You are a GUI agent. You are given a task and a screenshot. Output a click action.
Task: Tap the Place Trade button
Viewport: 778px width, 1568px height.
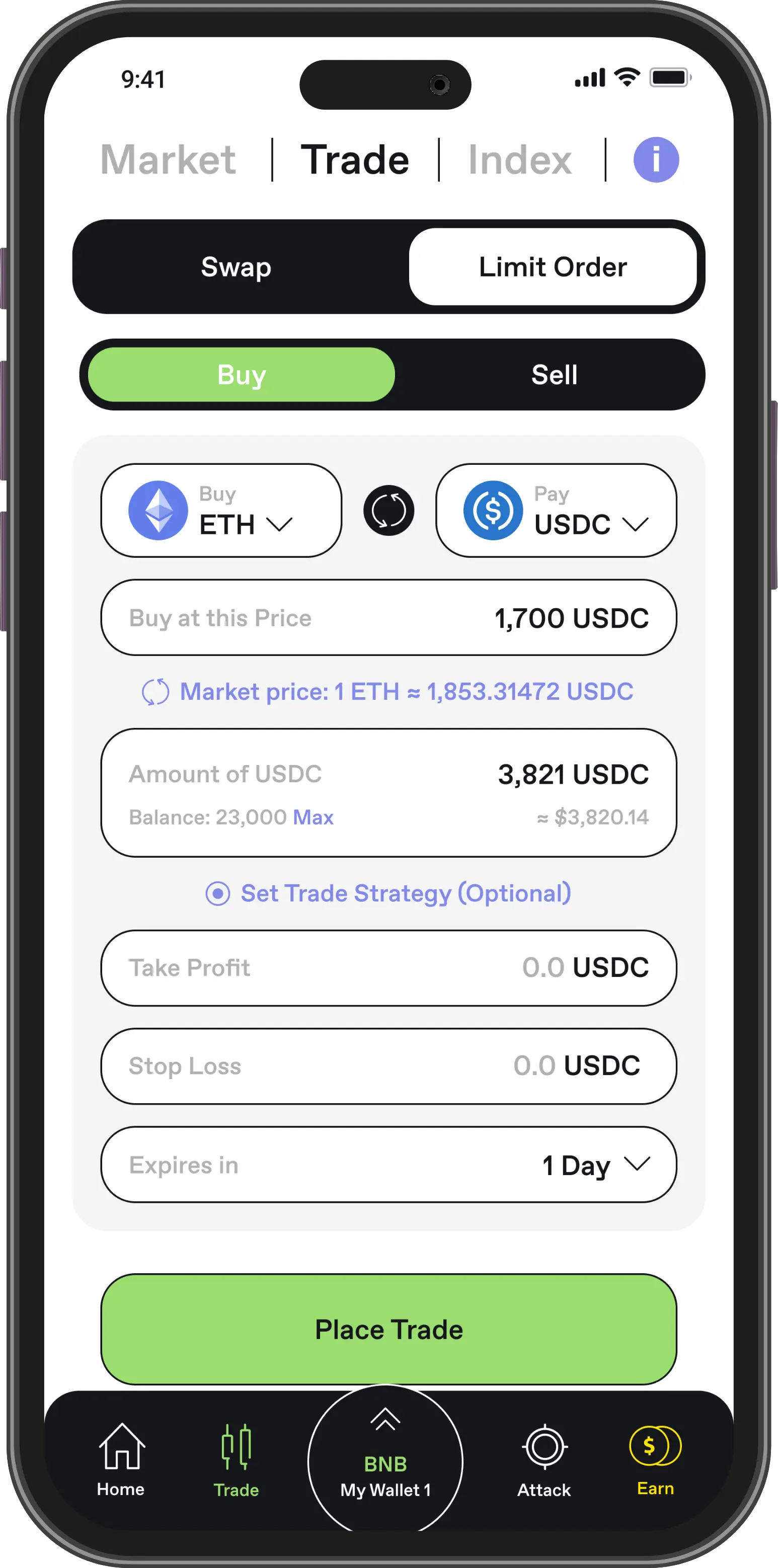point(388,1330)
